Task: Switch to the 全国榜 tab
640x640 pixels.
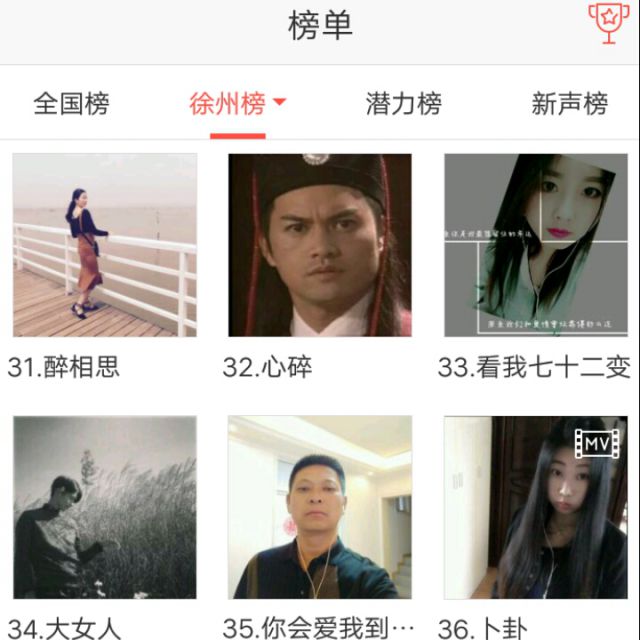Action: click(71, 104)
